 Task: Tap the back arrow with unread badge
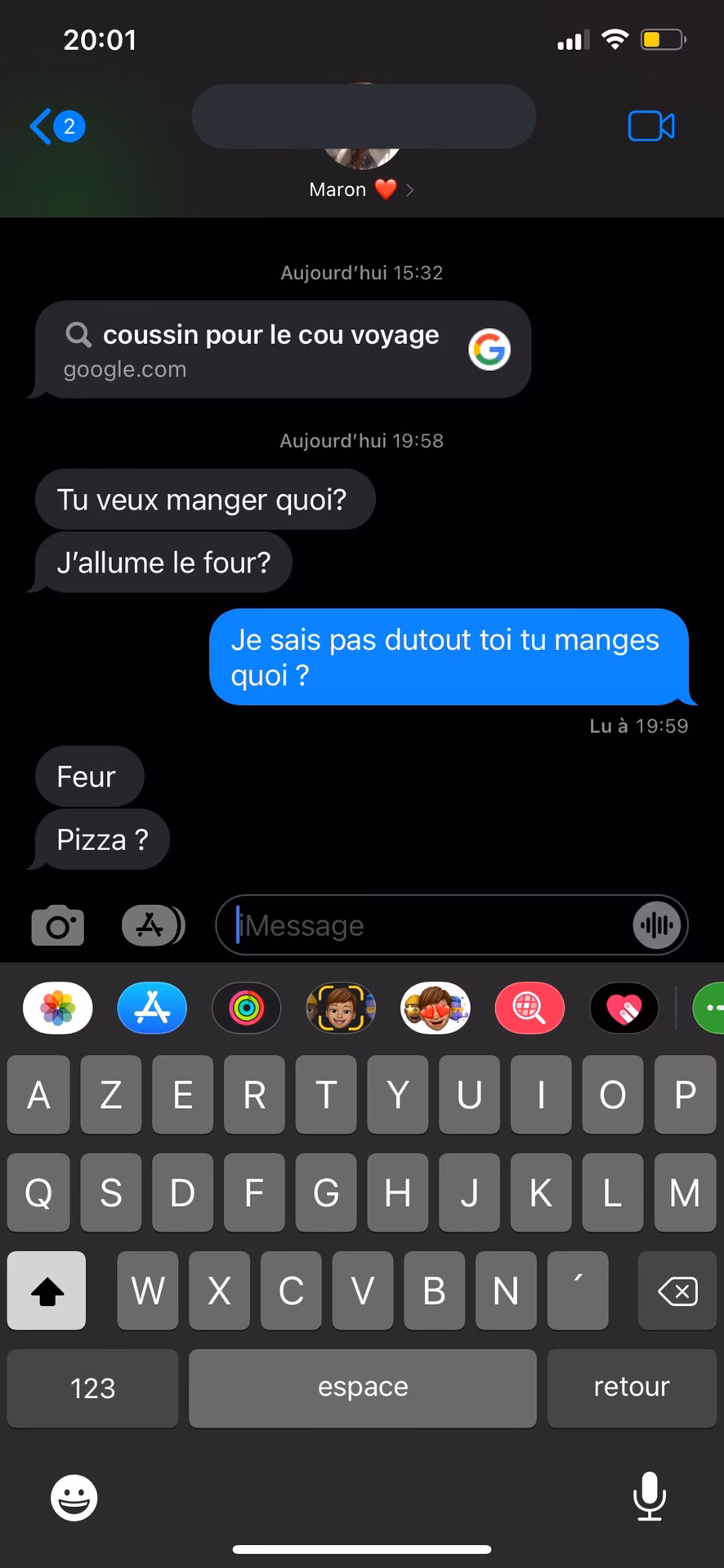(x=54, y=126)
